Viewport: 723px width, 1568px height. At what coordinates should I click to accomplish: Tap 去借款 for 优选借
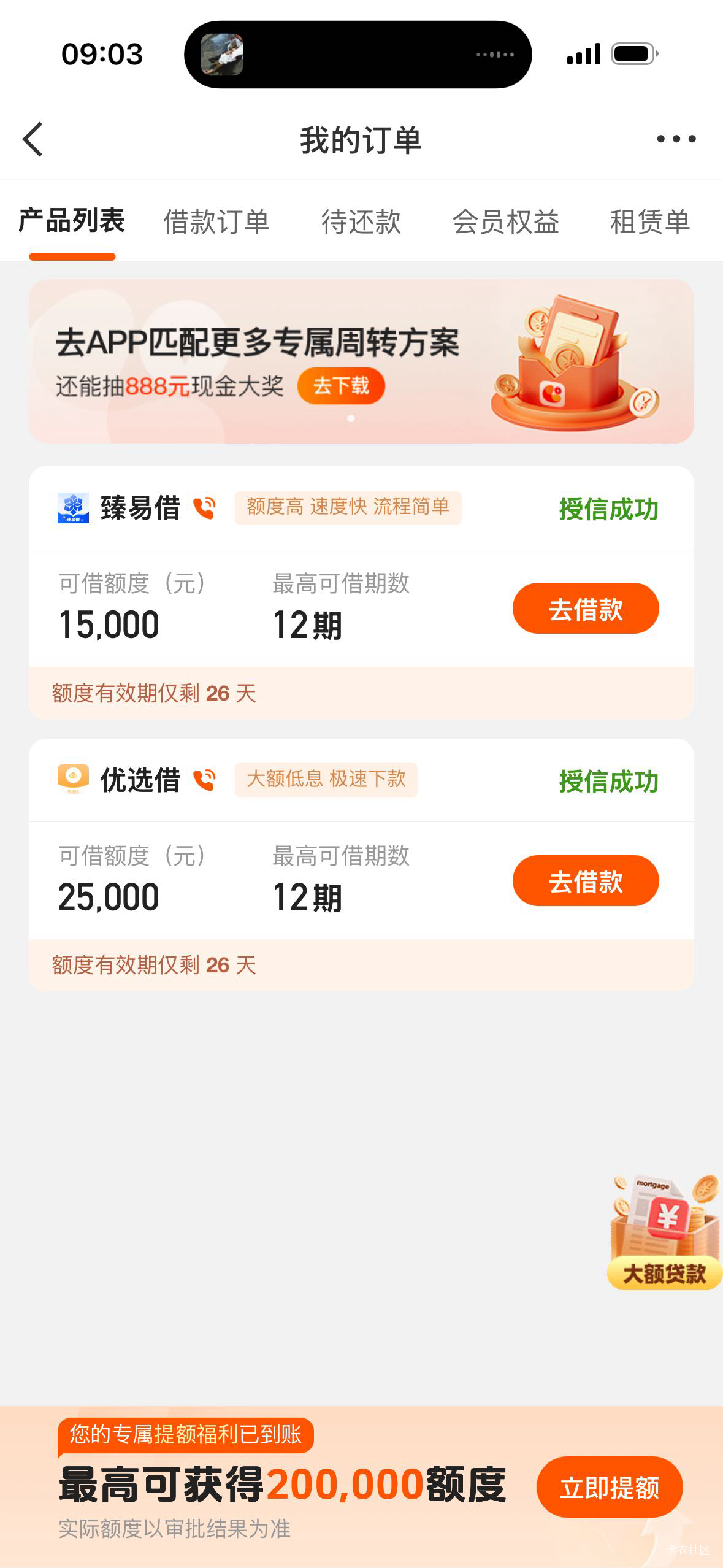[585, 881]
